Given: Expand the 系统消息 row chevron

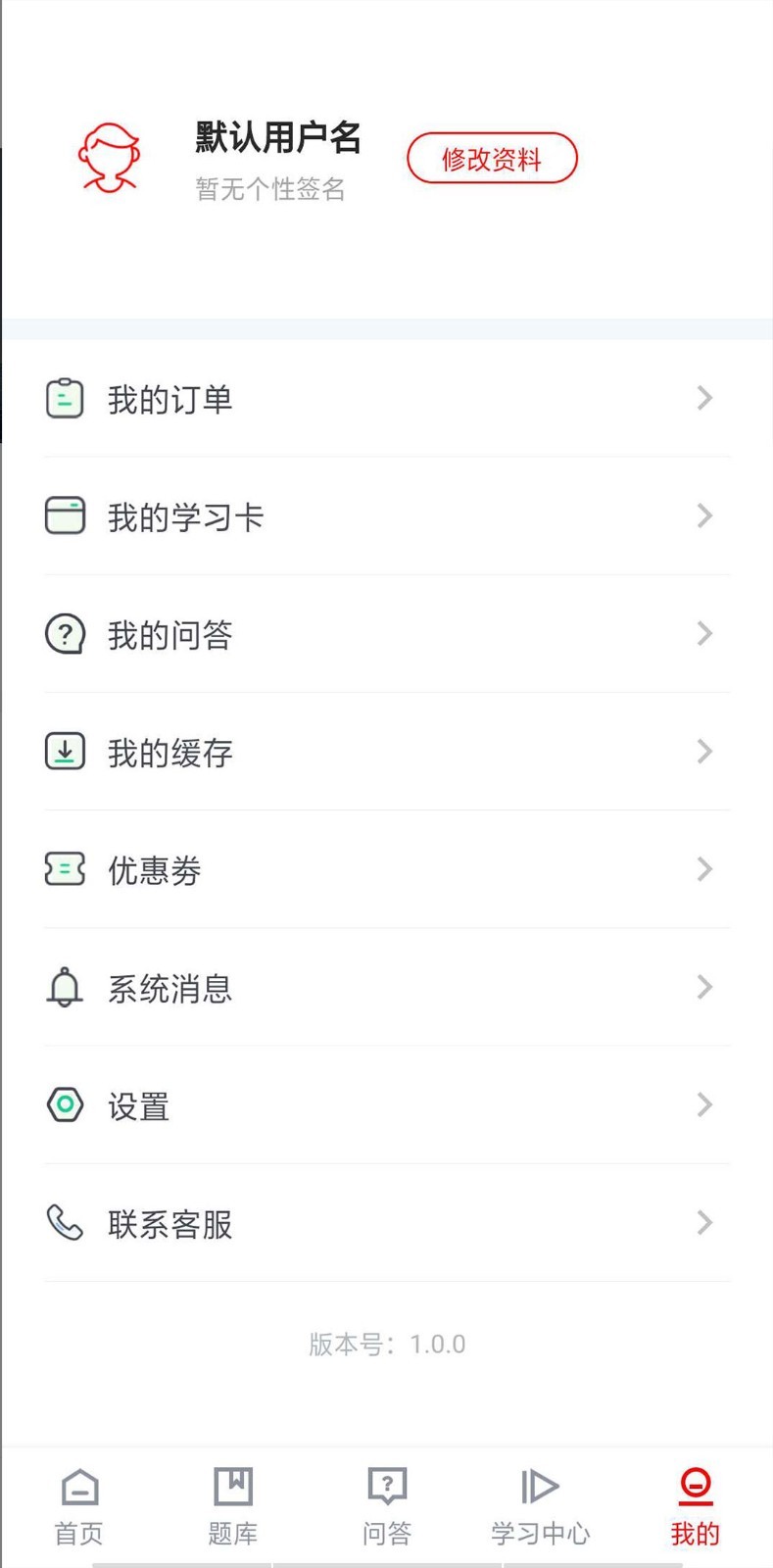Looking at the screenshot, I should (704, 988).
